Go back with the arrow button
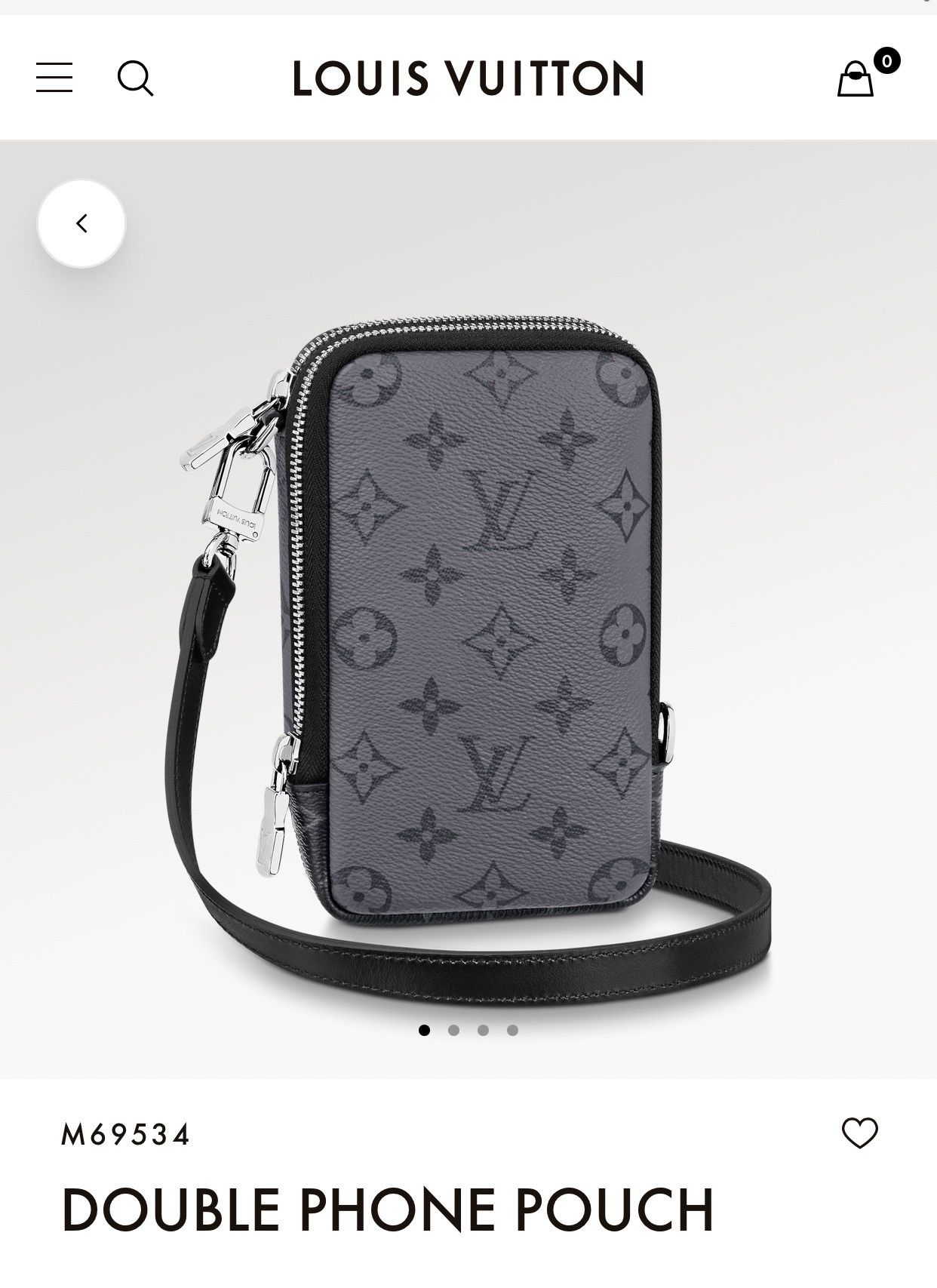 click(81, 223)
